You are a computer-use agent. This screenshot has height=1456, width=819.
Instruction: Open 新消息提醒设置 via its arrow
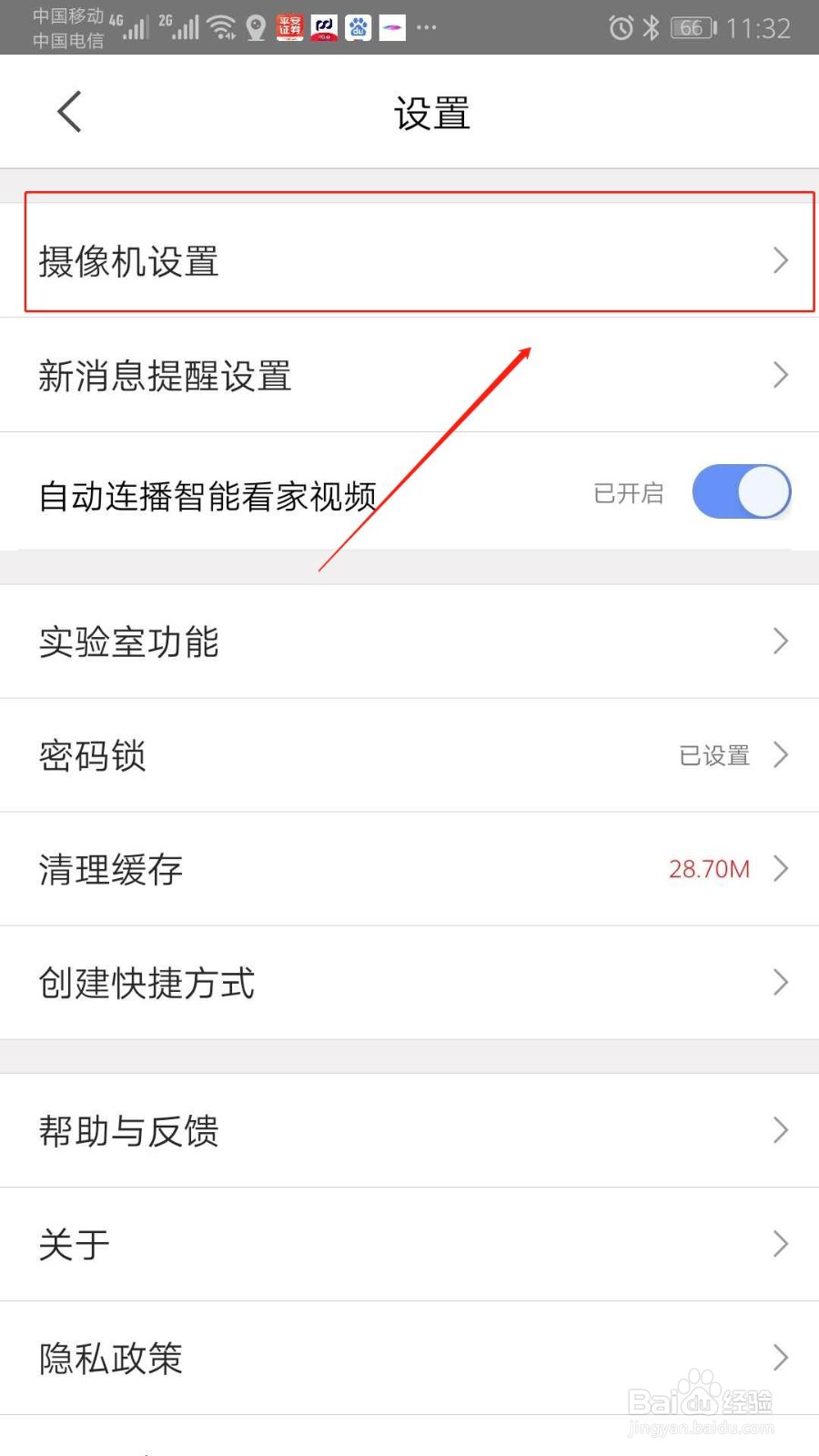tap(780, 375)
